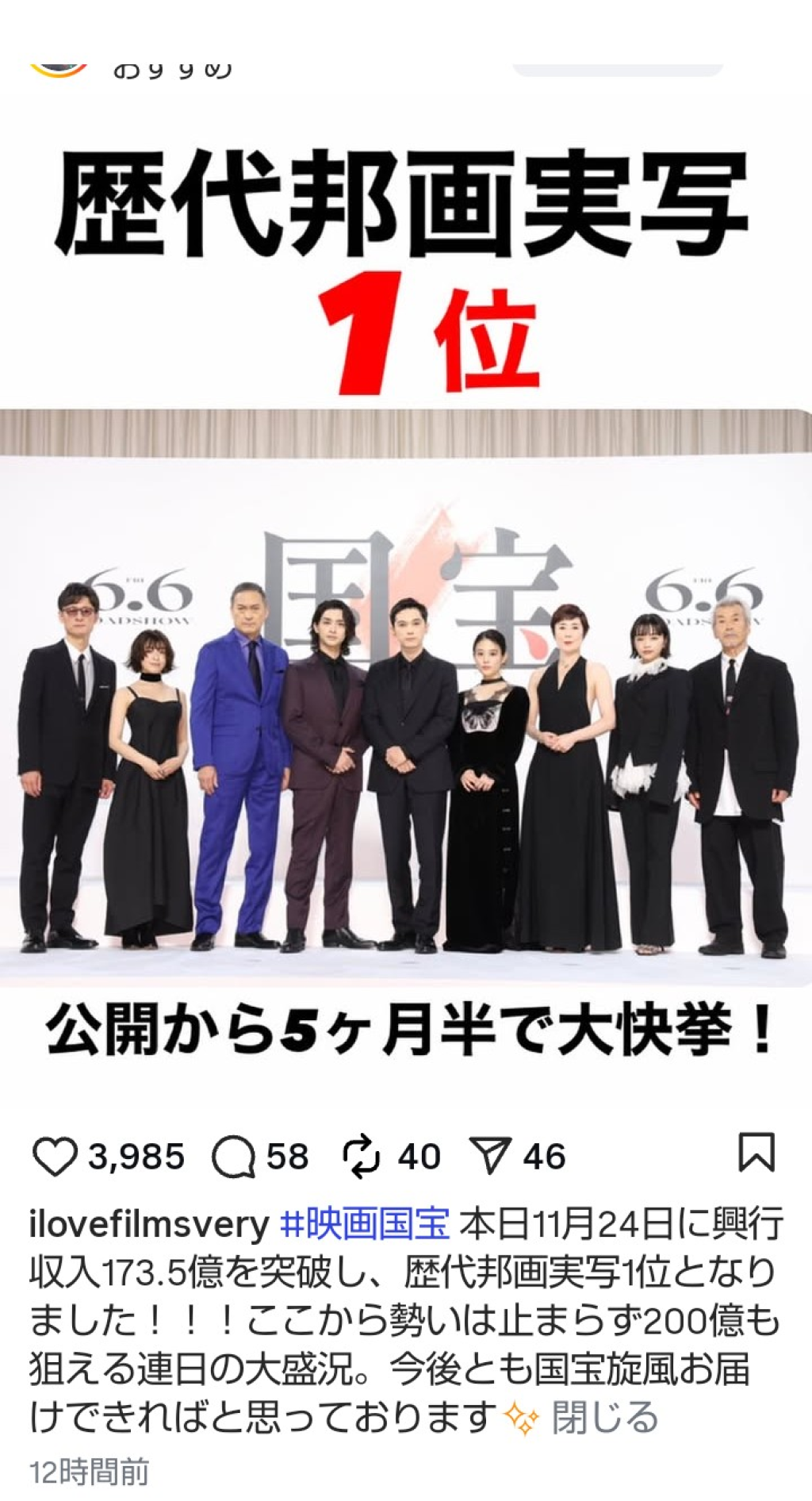Open the #映画国宝 hashtag
The width and height of the screenshot is (812, 1501).
[x=366, y=1223]
